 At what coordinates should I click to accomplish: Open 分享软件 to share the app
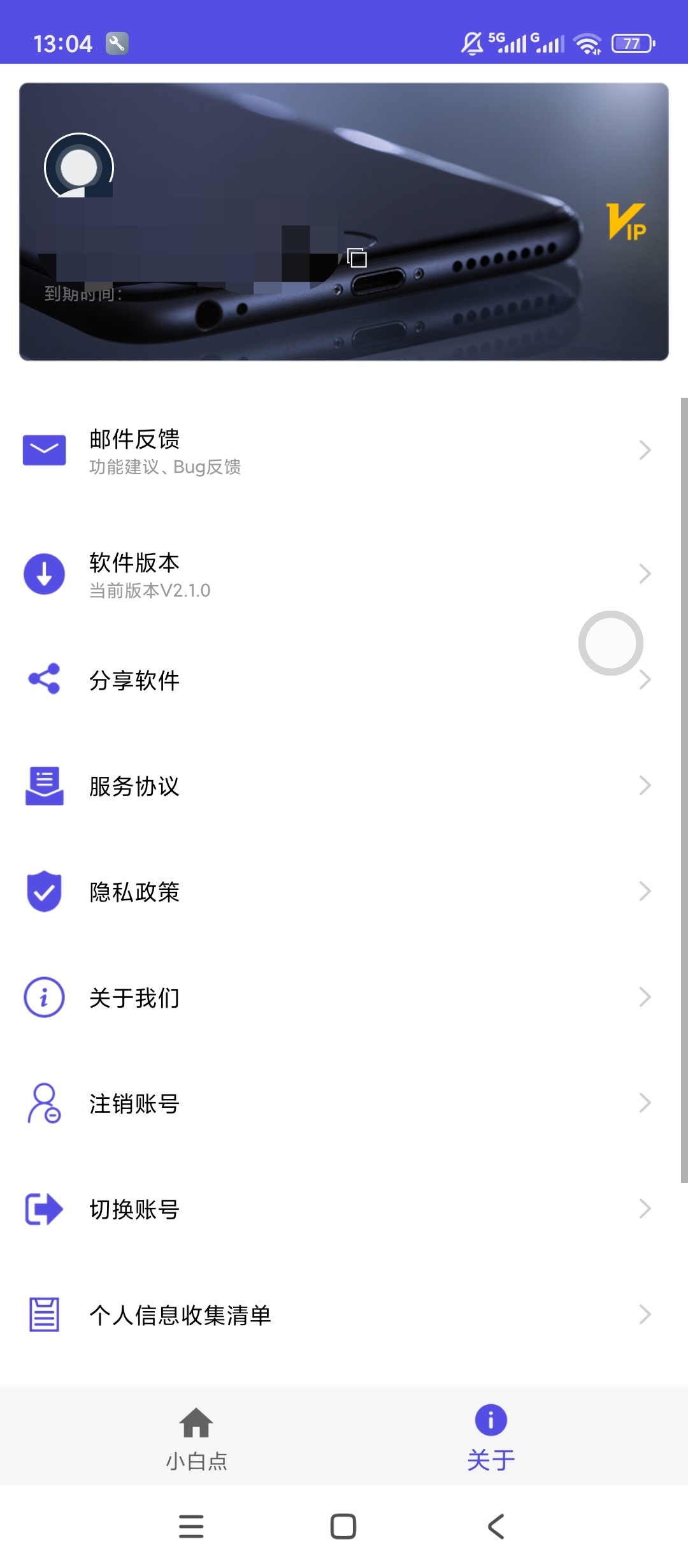tap(344, 680)
